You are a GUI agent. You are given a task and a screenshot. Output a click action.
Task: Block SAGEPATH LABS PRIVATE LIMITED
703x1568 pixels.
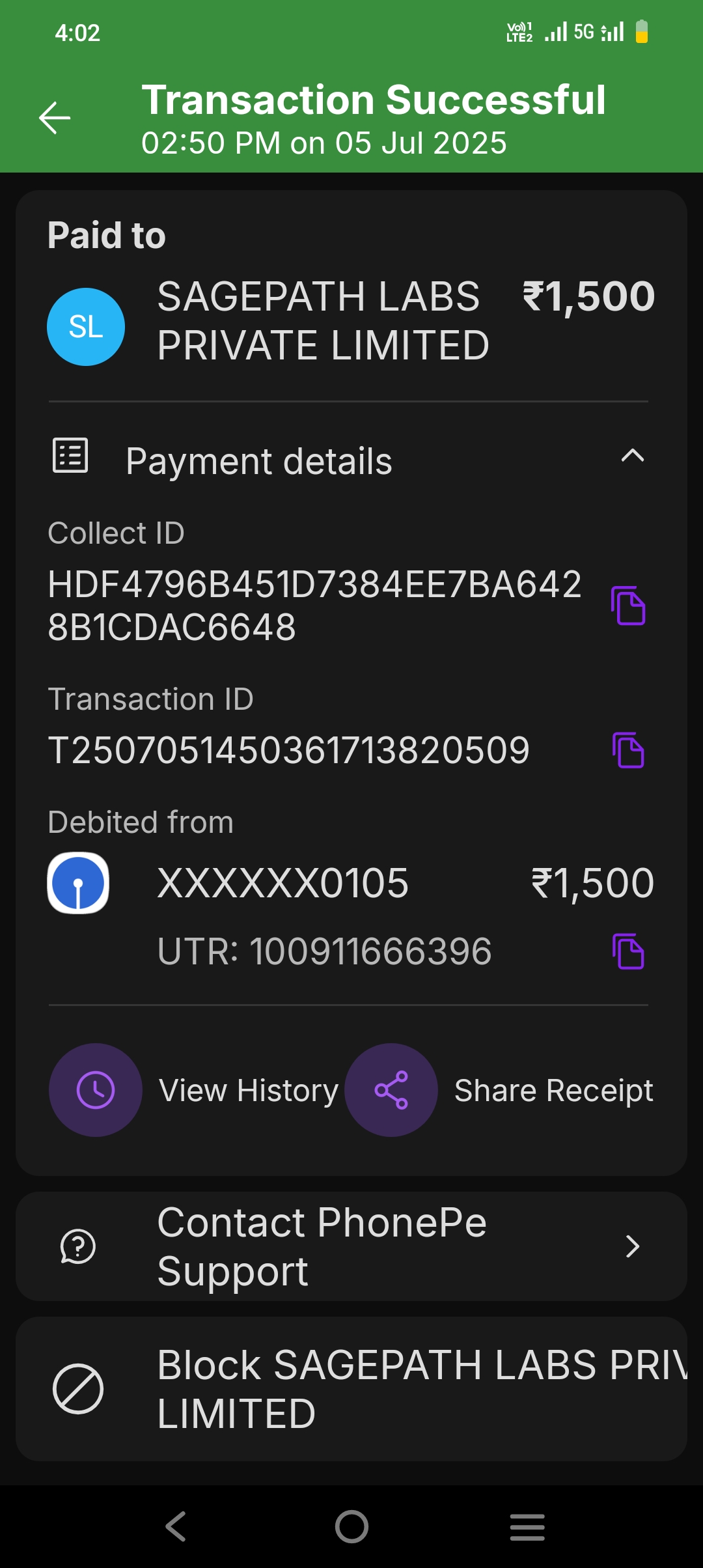coord(351,1389)
